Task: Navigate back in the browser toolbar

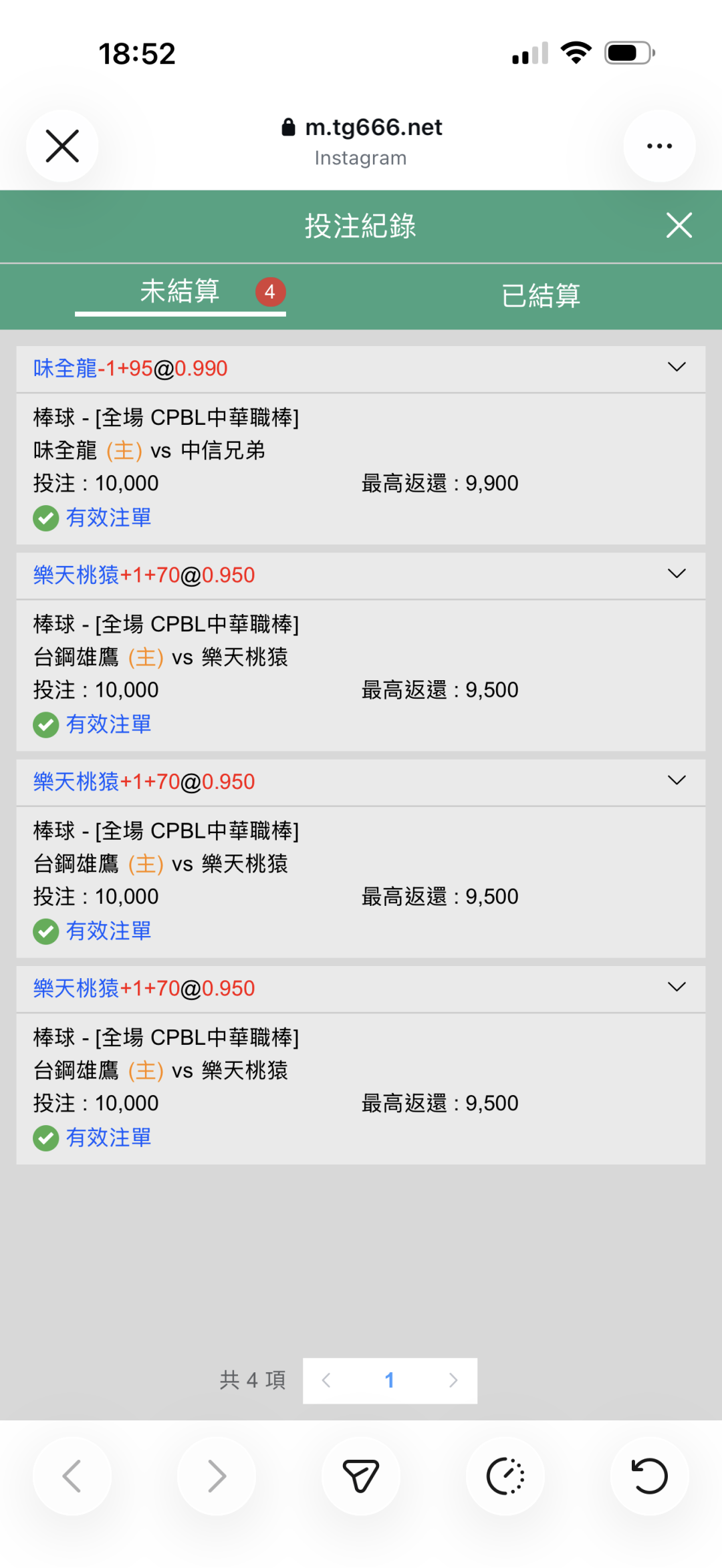Action: pyautogui.click(x=72, y=1476)
